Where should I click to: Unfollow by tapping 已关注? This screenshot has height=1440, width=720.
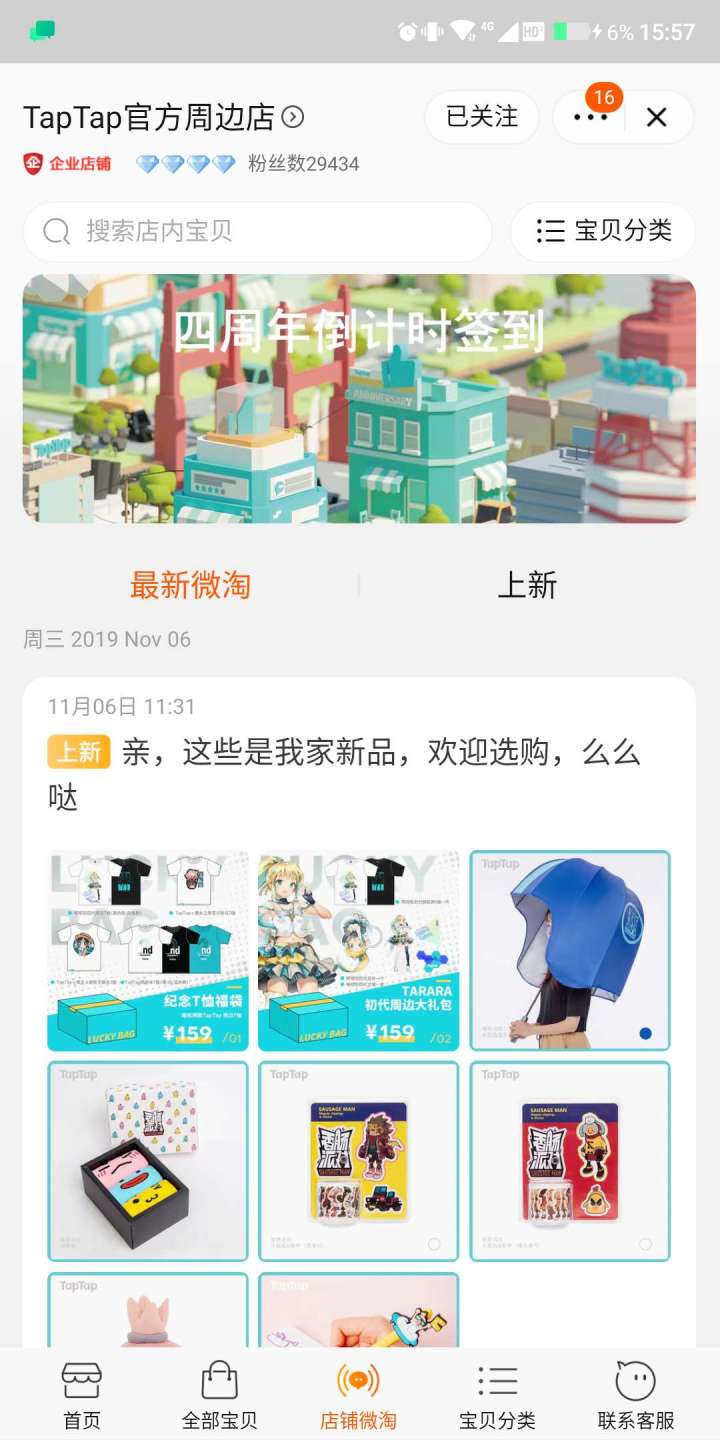tap(481, 117)
